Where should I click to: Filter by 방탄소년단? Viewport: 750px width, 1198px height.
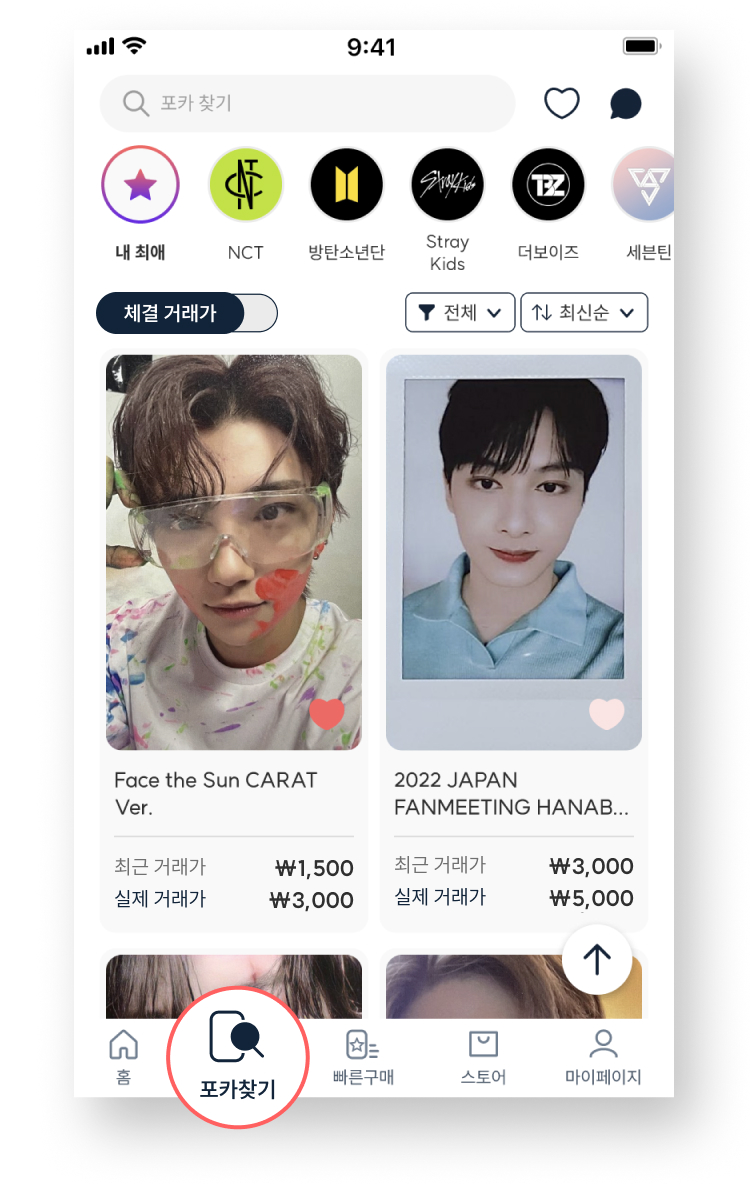click(x=347, y=186)
